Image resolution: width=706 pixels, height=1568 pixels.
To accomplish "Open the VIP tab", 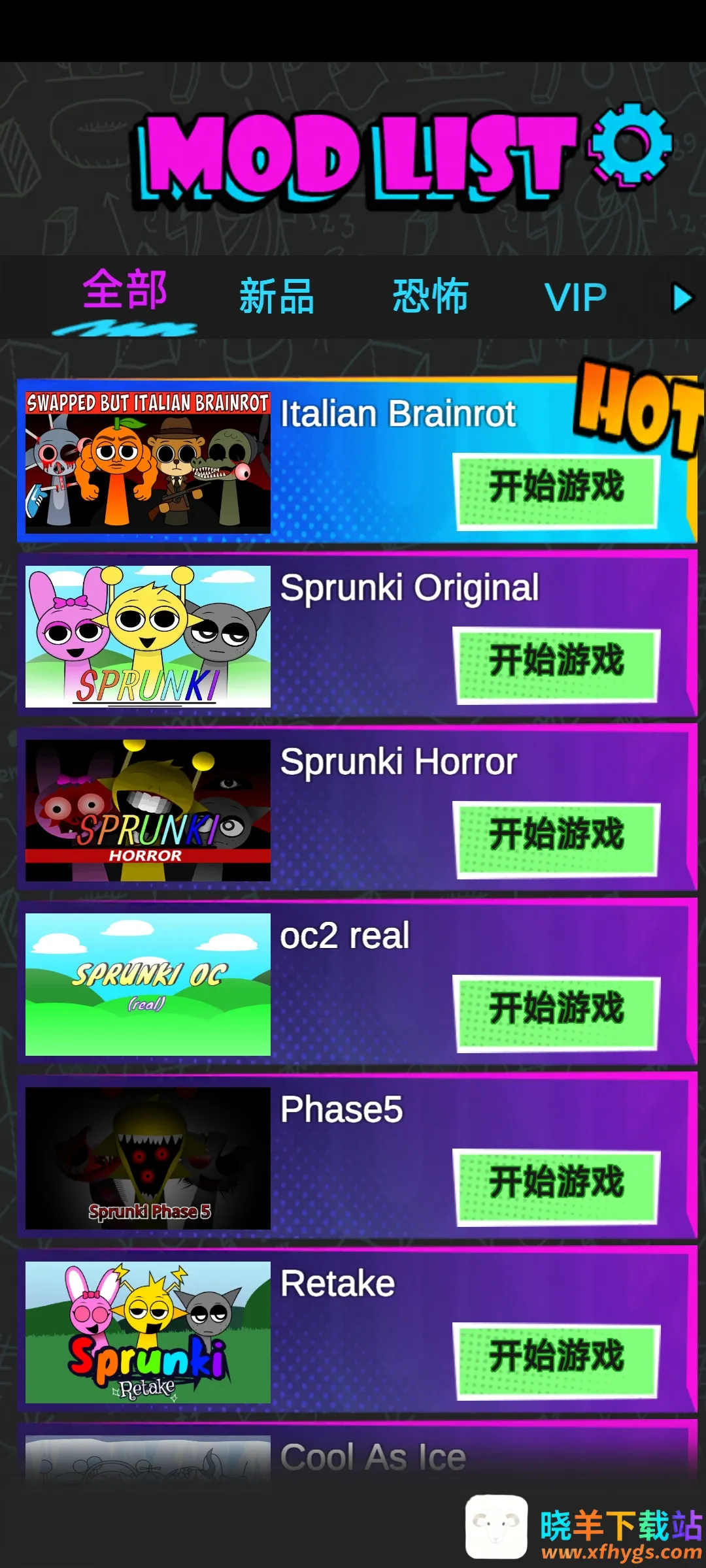I will click(575, 298).
